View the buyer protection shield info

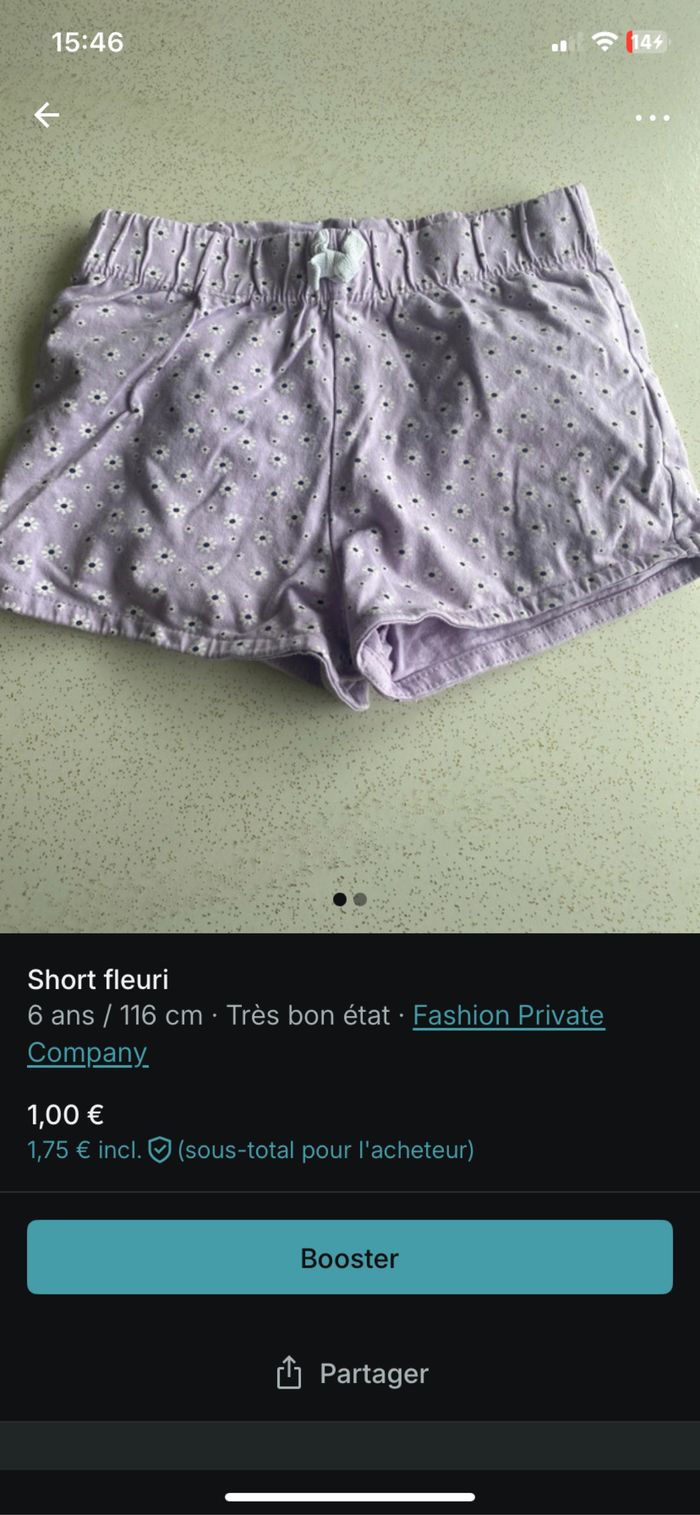pos(159,1150)
